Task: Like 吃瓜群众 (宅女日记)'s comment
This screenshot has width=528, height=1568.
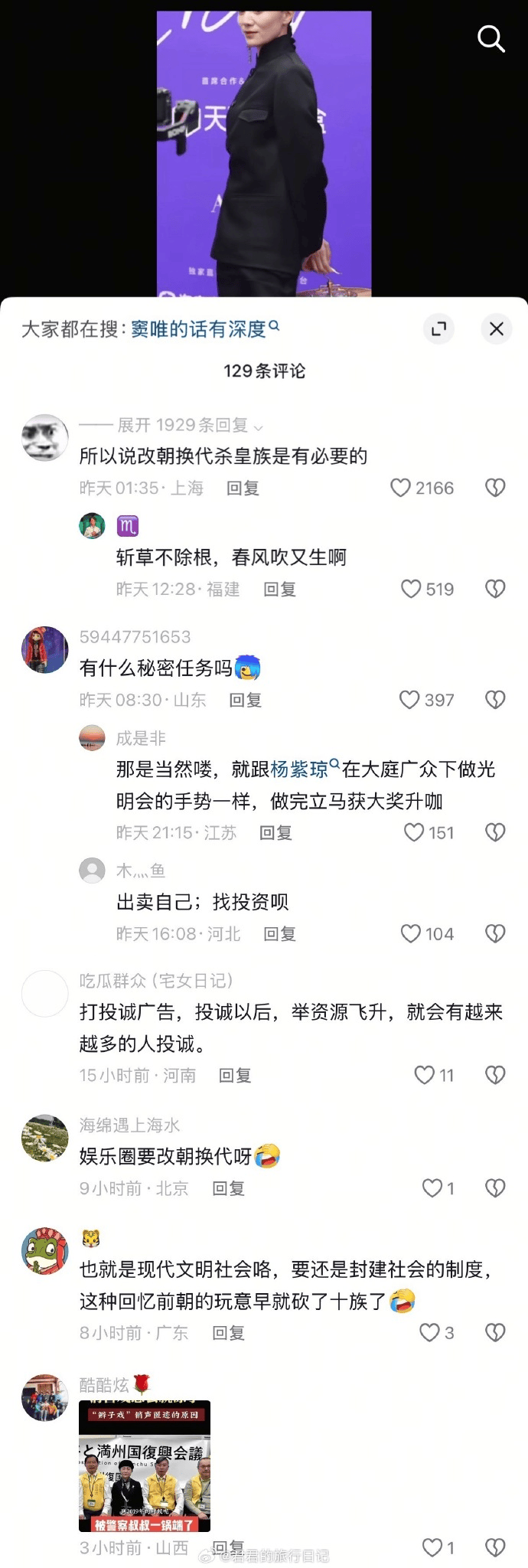Action: 424,1075
